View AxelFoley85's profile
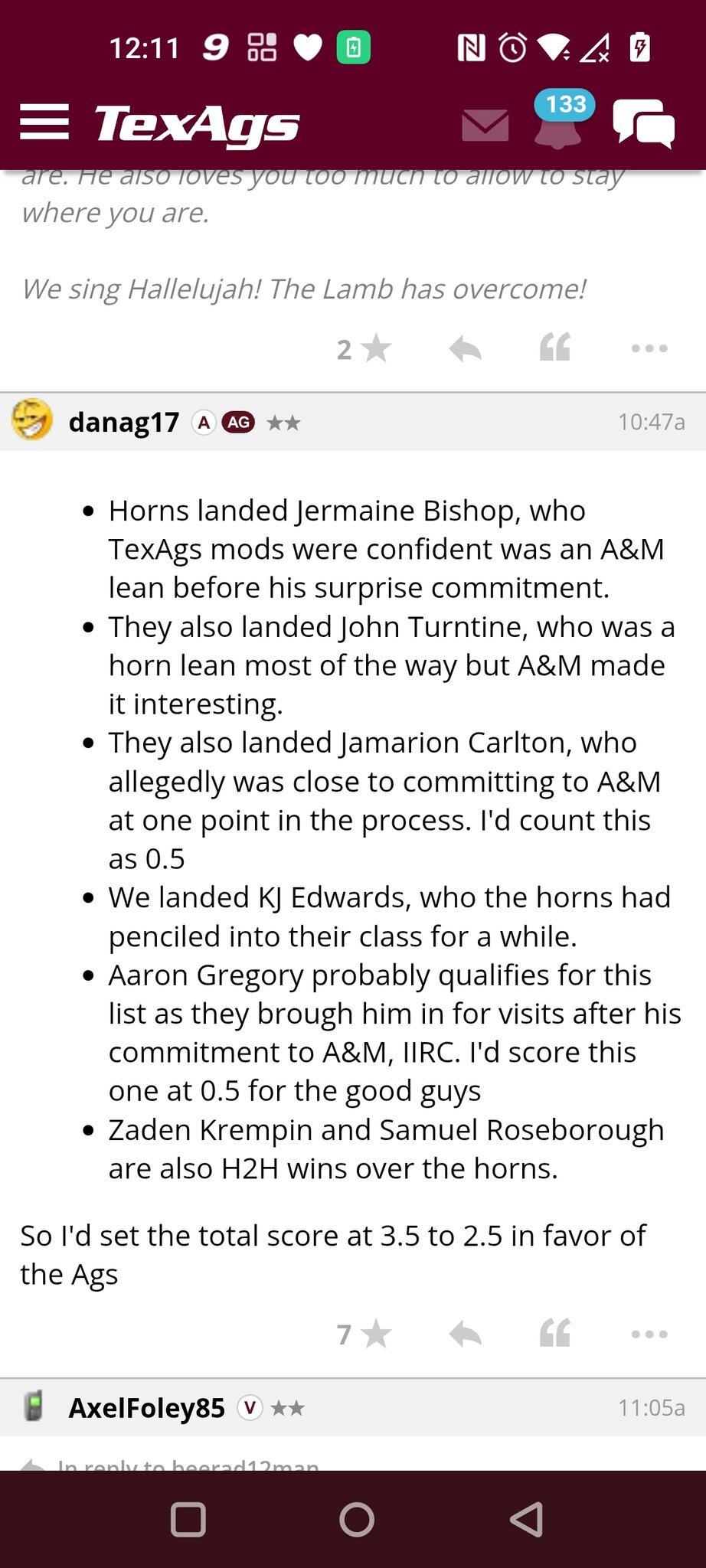 click(146, 1407)
